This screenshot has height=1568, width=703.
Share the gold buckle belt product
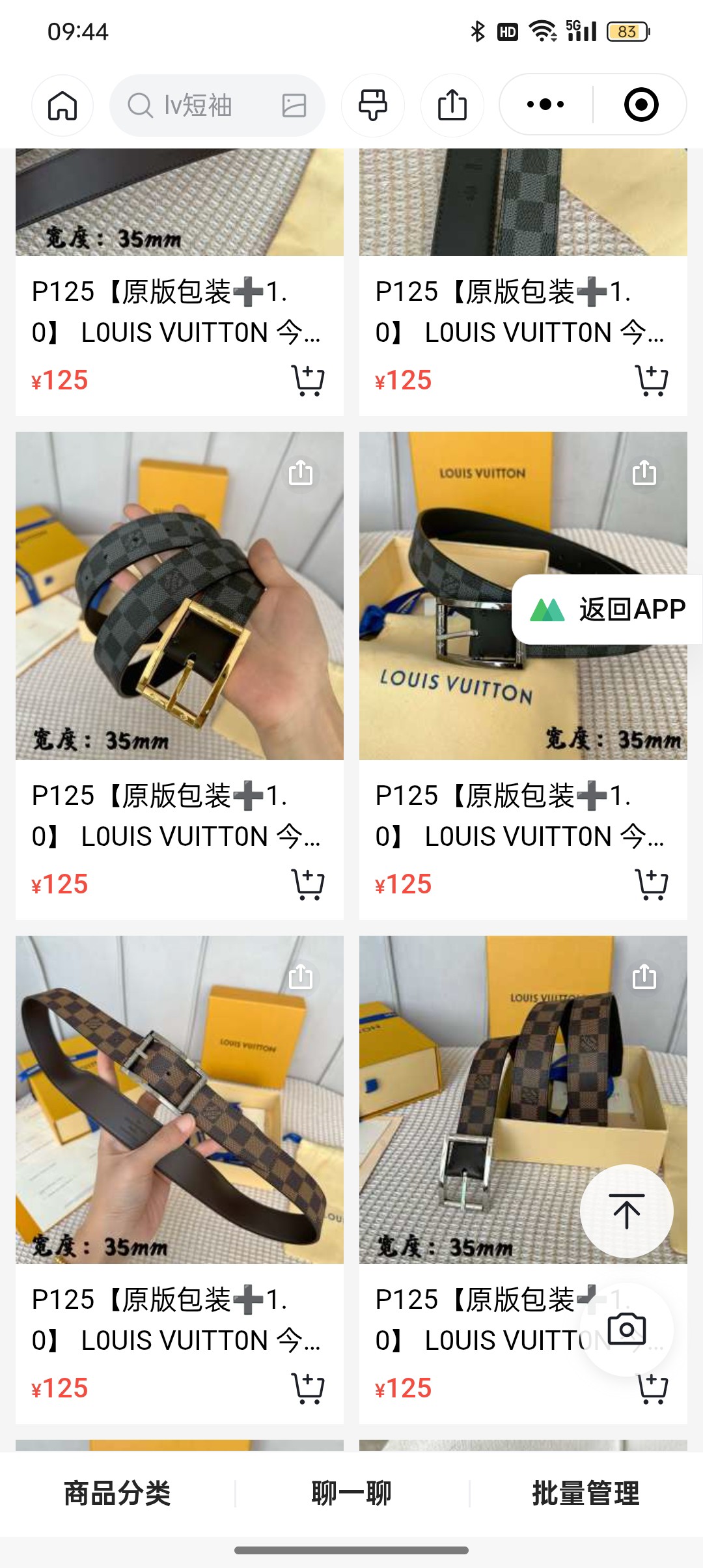(x=301, y=473)
